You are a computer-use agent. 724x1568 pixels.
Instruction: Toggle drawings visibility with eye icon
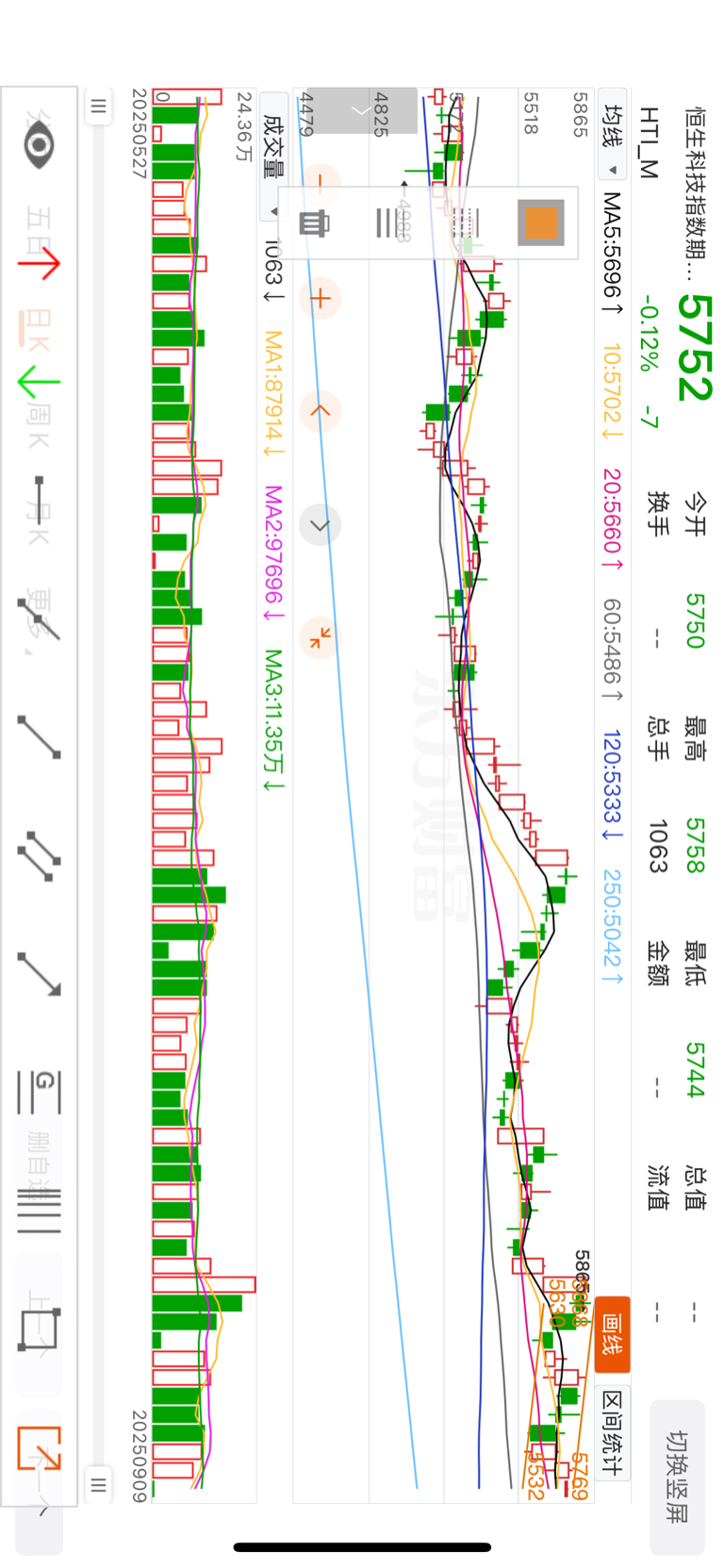pyautogui.click(x=40, y=144)
